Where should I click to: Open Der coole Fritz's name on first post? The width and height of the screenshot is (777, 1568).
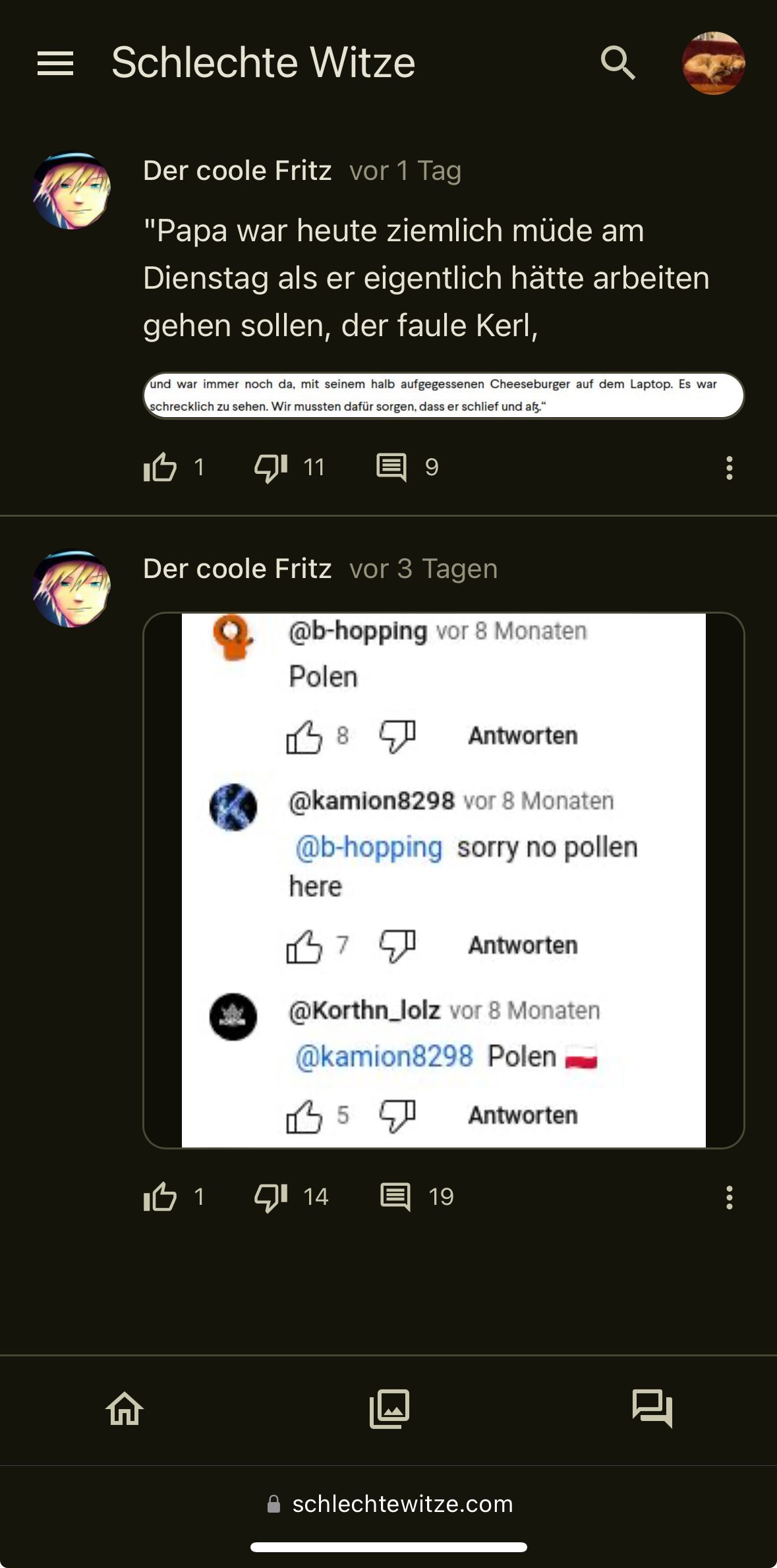(237, 171)
